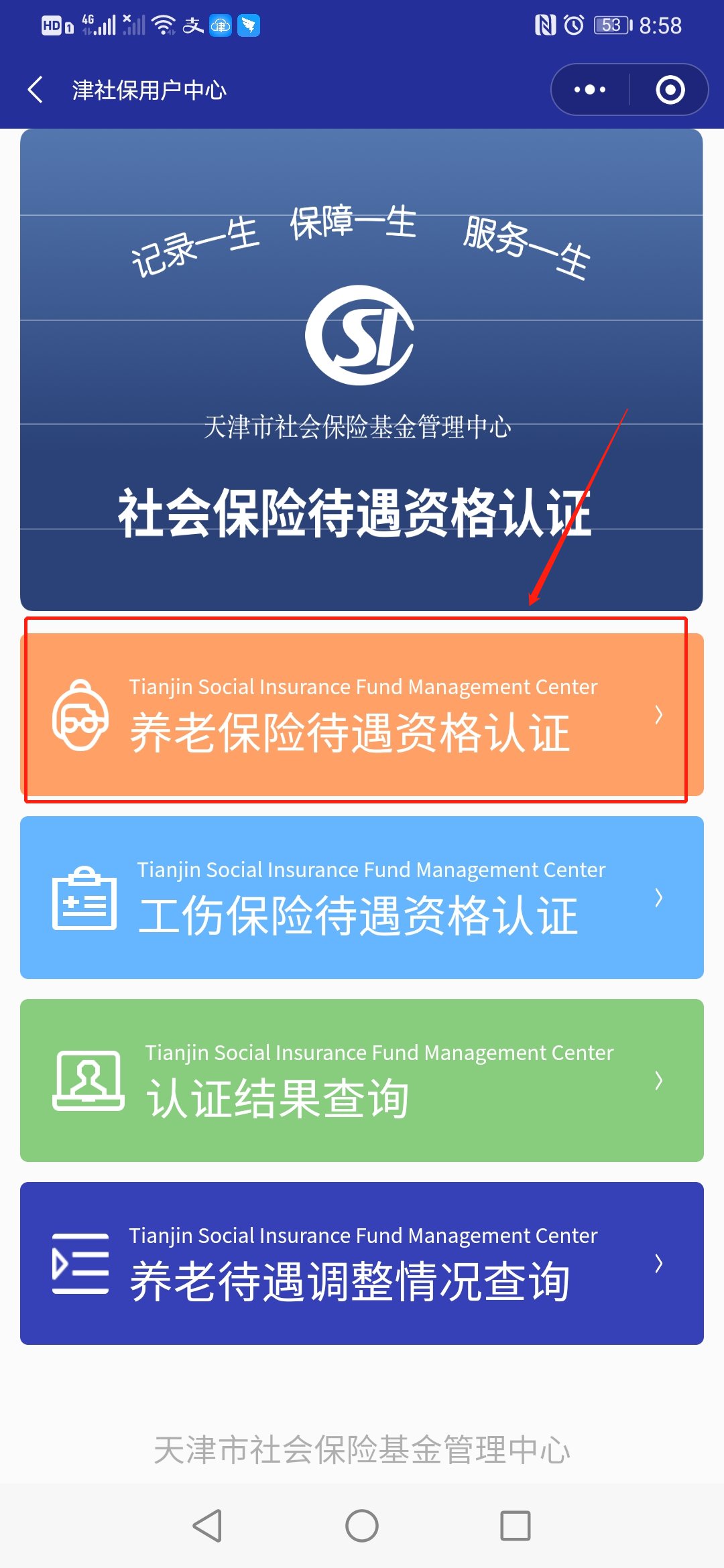The image size is (724, 1568).
Task: Open 养老保险待遇资格认证
Action: (362, 714)
